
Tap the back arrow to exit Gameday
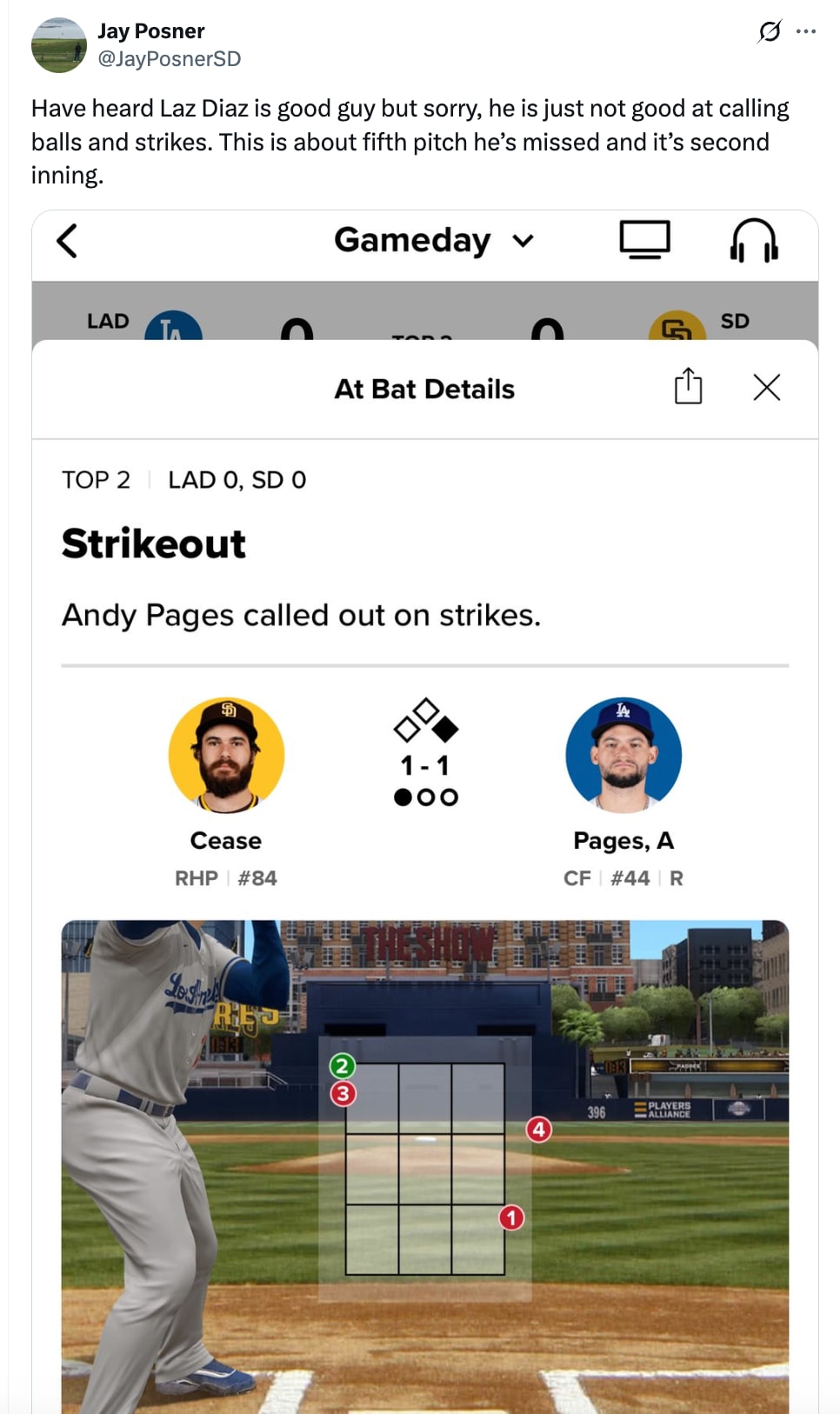[65, 241]
